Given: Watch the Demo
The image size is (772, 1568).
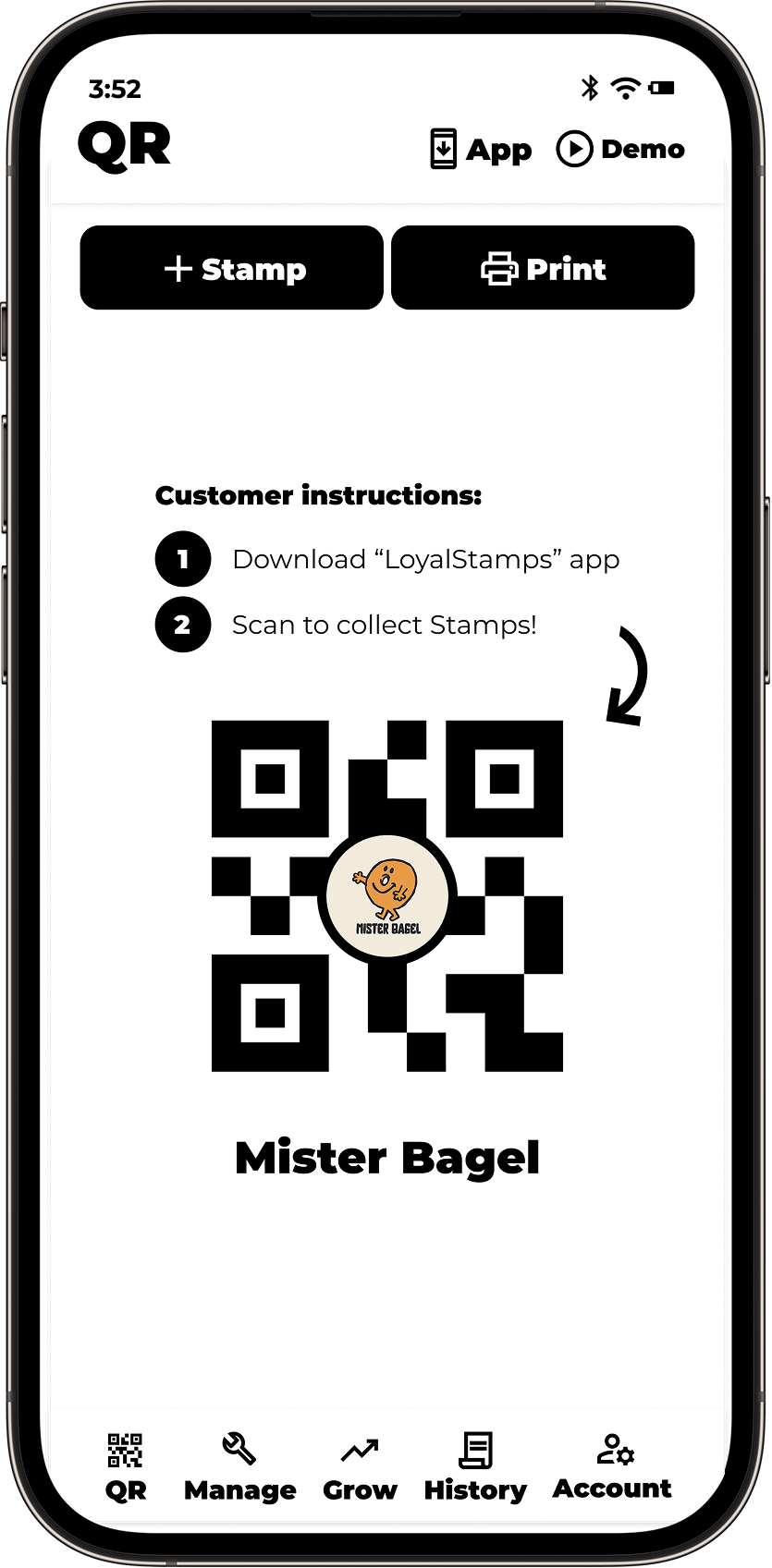Looking at the screenshot, I should point(620,149).
